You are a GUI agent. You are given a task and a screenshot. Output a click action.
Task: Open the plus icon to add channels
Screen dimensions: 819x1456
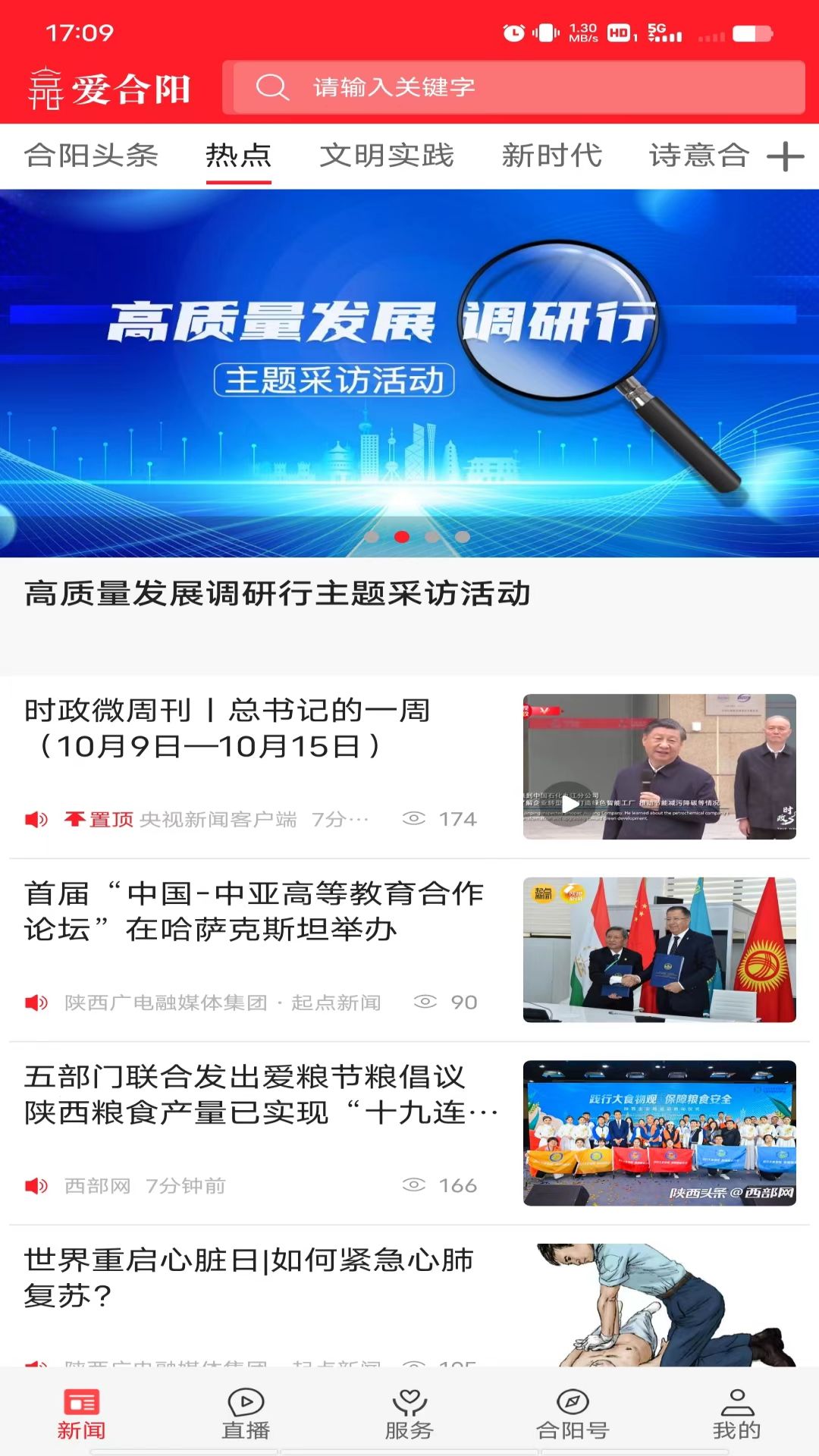[786, 157]
